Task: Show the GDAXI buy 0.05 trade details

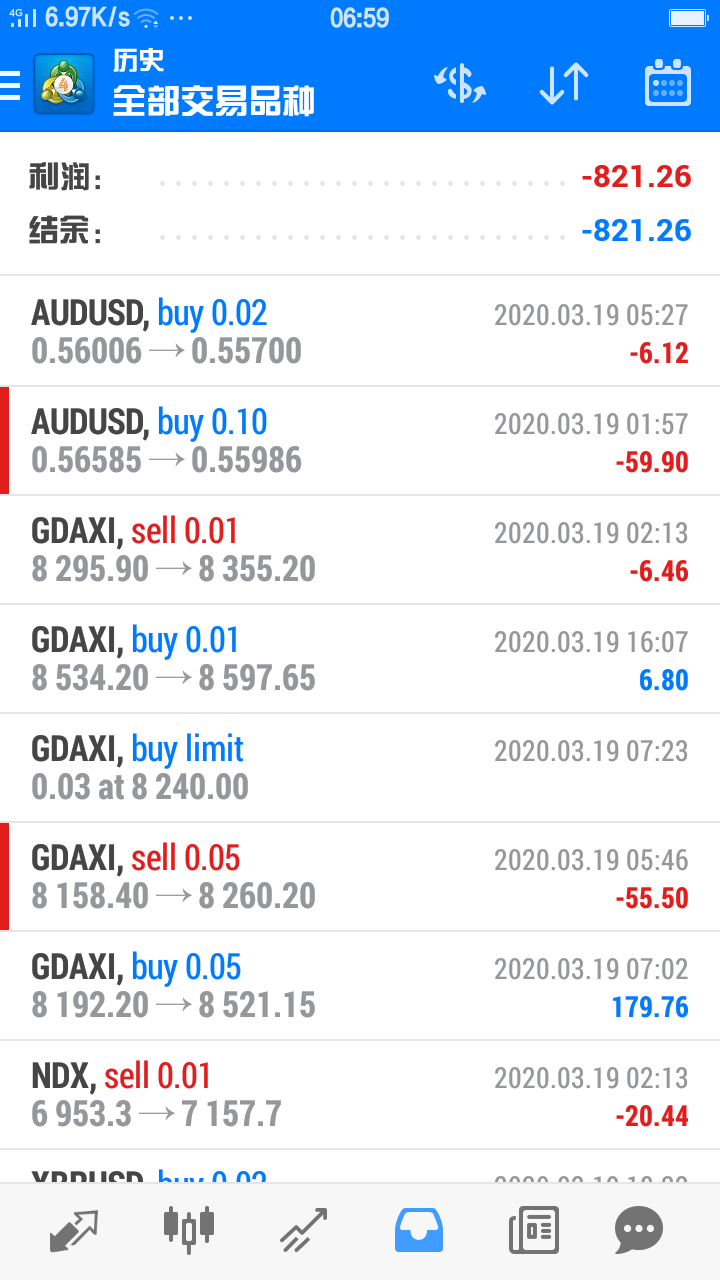Action: [360, 986]
